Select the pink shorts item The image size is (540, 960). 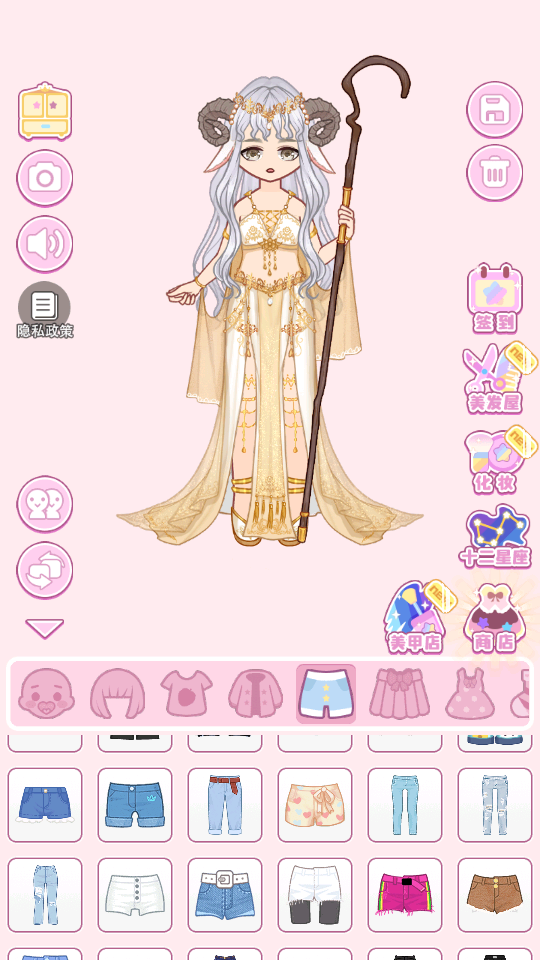coord(405,894)
